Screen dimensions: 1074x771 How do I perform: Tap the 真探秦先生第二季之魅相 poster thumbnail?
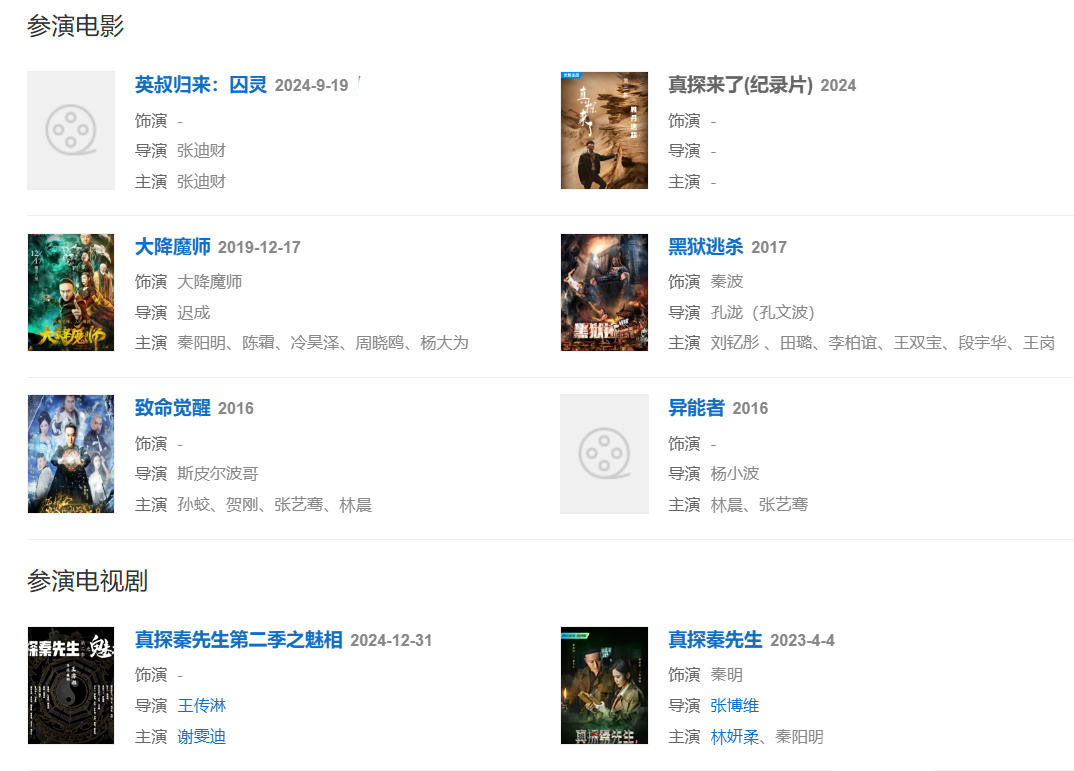(x=71, y=685)
